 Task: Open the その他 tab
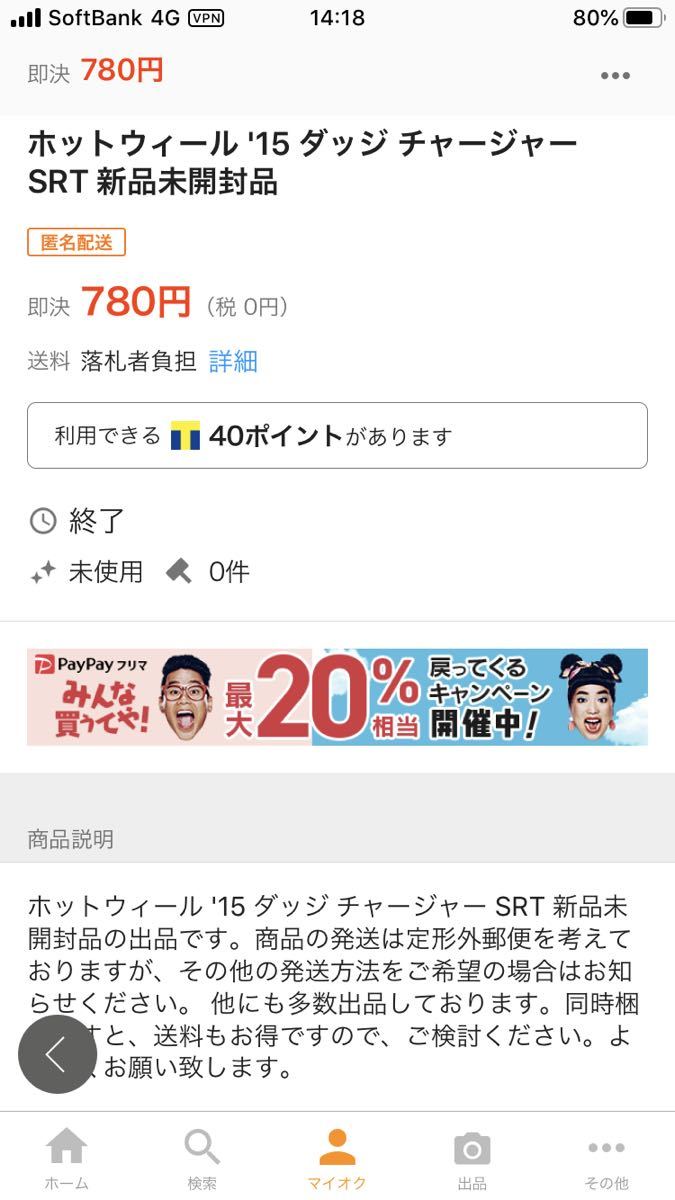[607, 1158]
